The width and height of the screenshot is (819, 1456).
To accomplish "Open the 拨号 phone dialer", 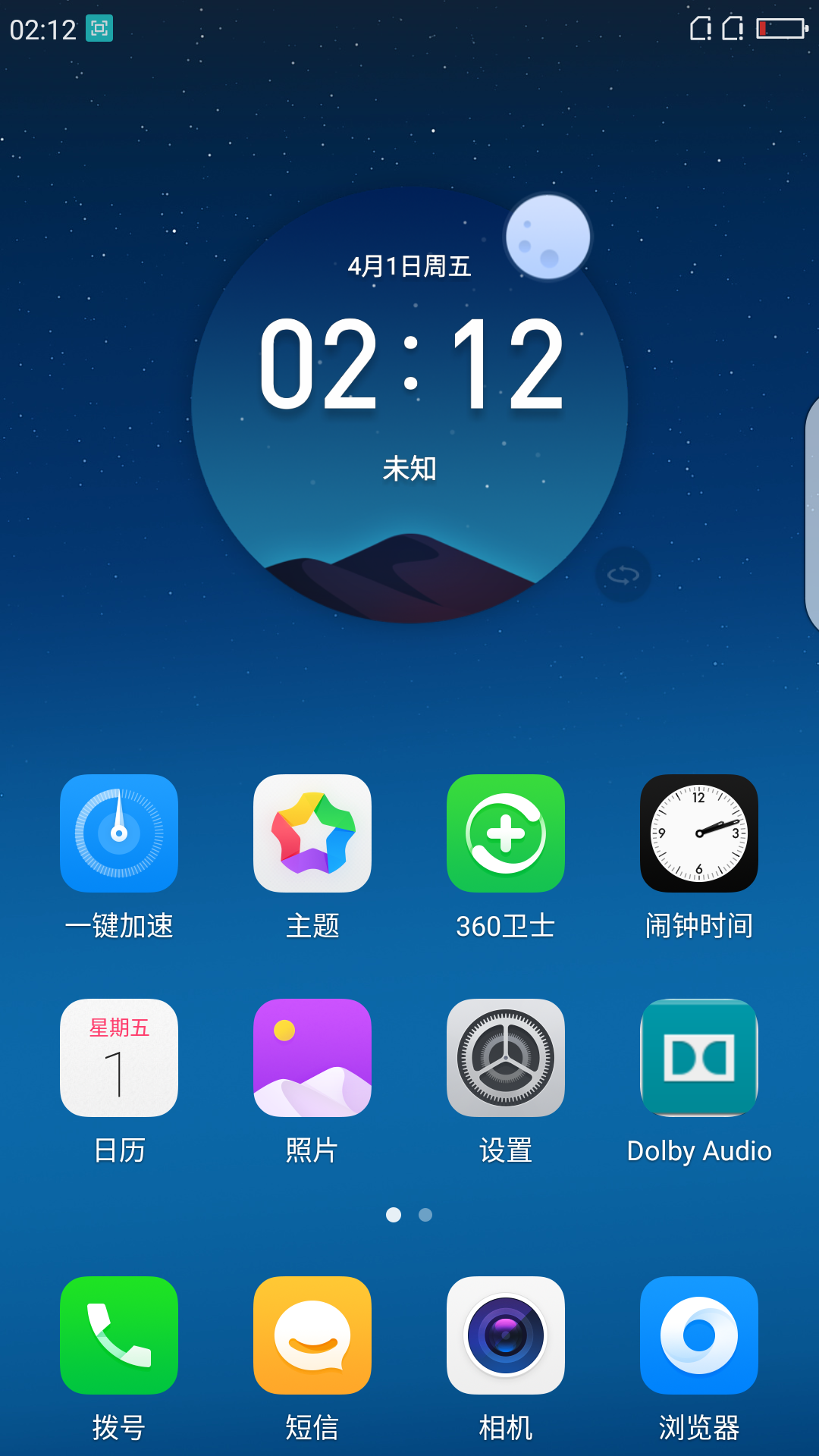I will (119, 1335).
